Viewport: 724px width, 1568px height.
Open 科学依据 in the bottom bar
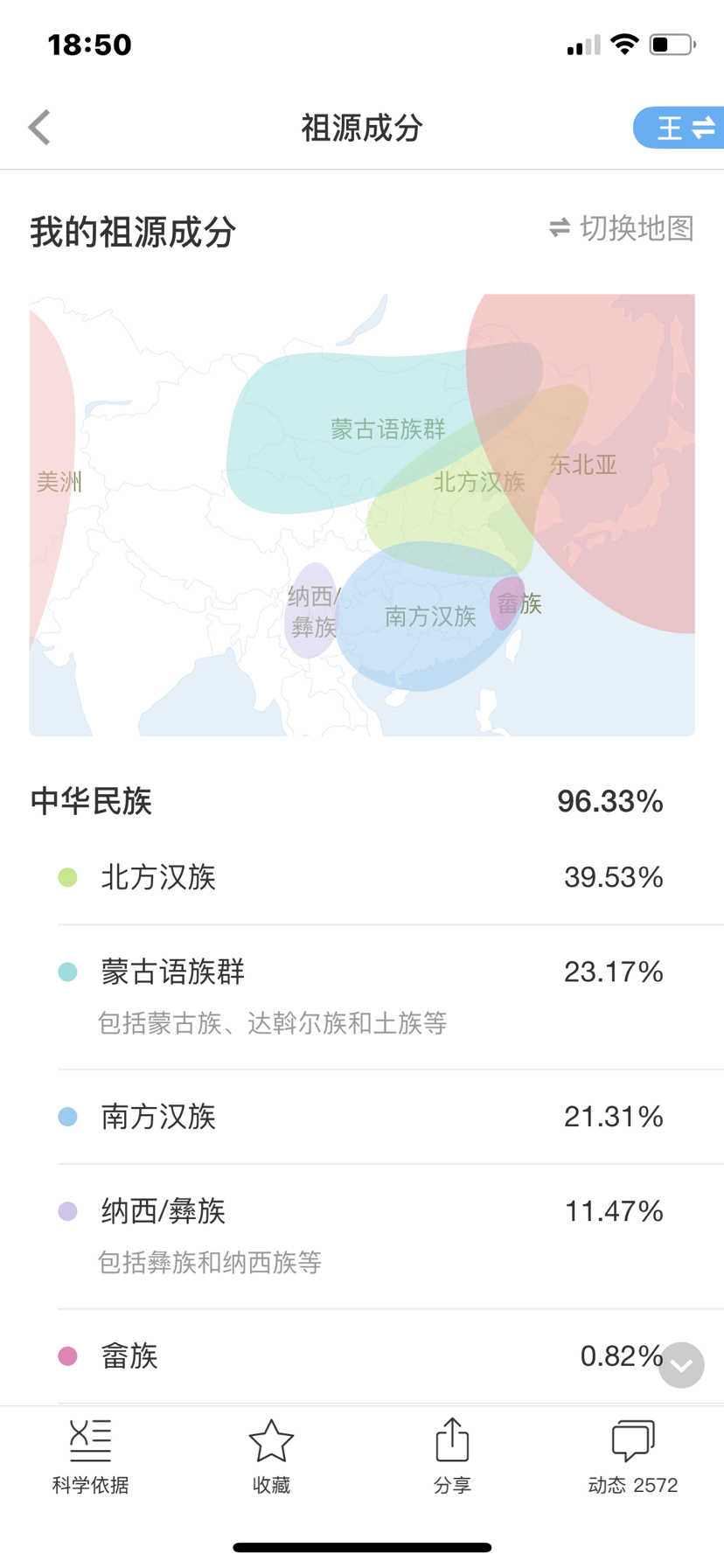(x=90, y=1456)
